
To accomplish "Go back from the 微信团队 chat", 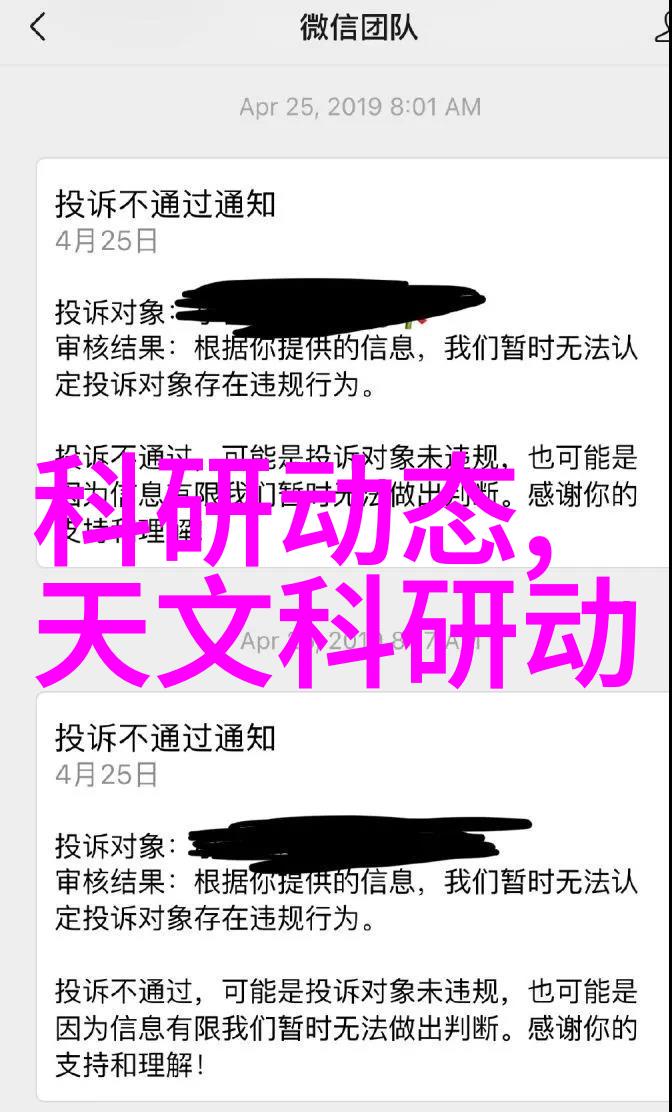I will (x=38, y=28).
